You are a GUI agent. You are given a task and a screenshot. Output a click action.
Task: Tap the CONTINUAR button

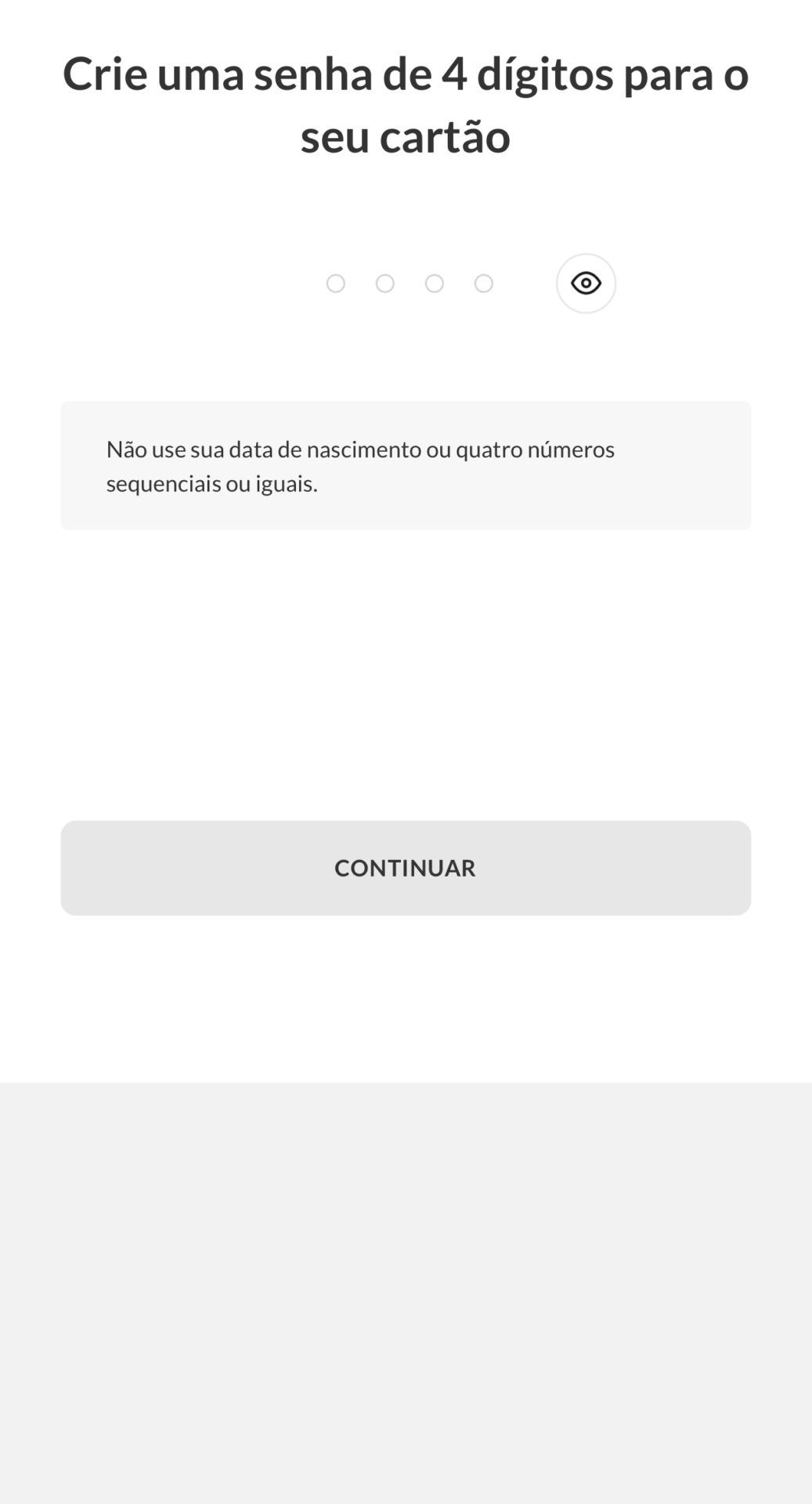pos(406,868)
